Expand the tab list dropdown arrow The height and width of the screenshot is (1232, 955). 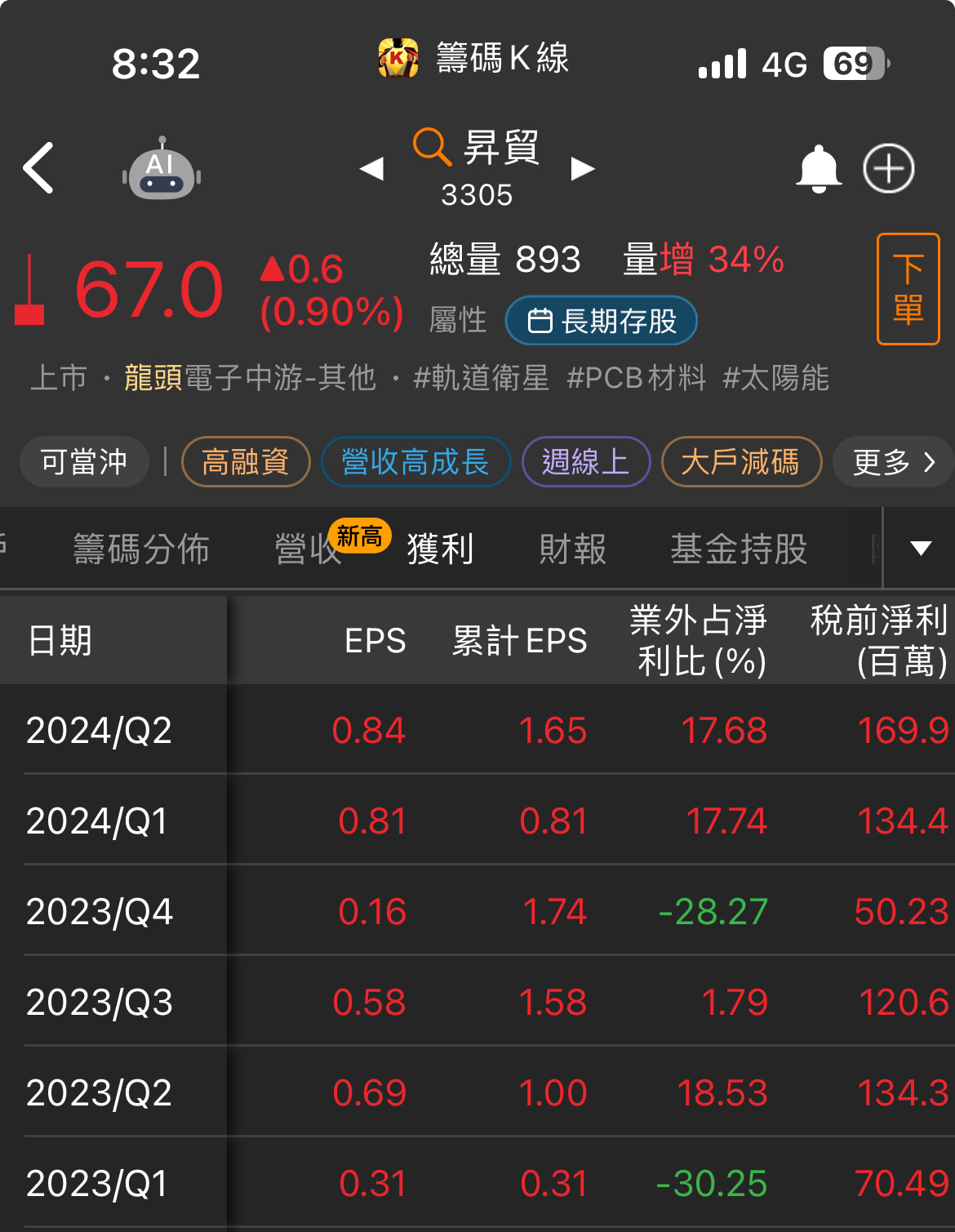pos(921,549)
